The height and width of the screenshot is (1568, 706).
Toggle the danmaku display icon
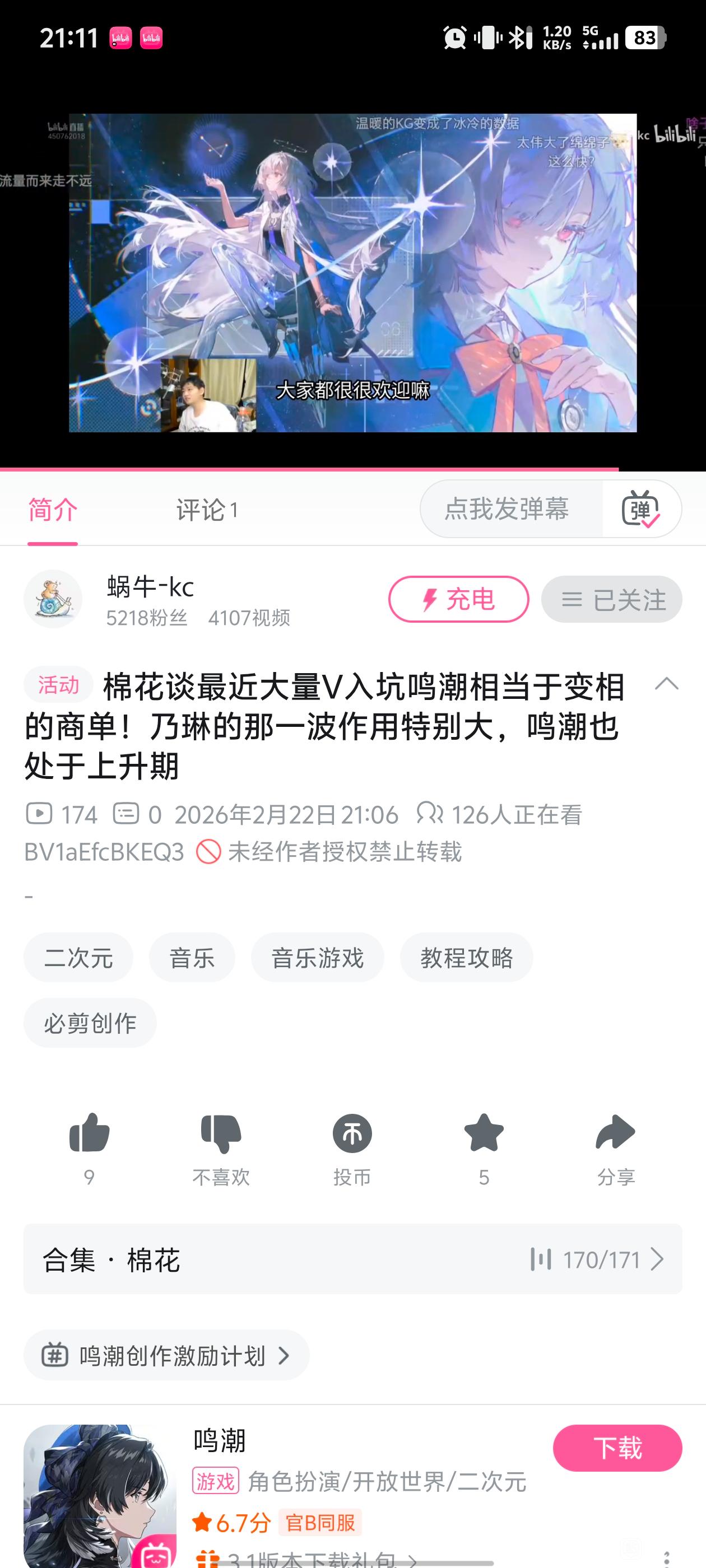pos(641,509)
